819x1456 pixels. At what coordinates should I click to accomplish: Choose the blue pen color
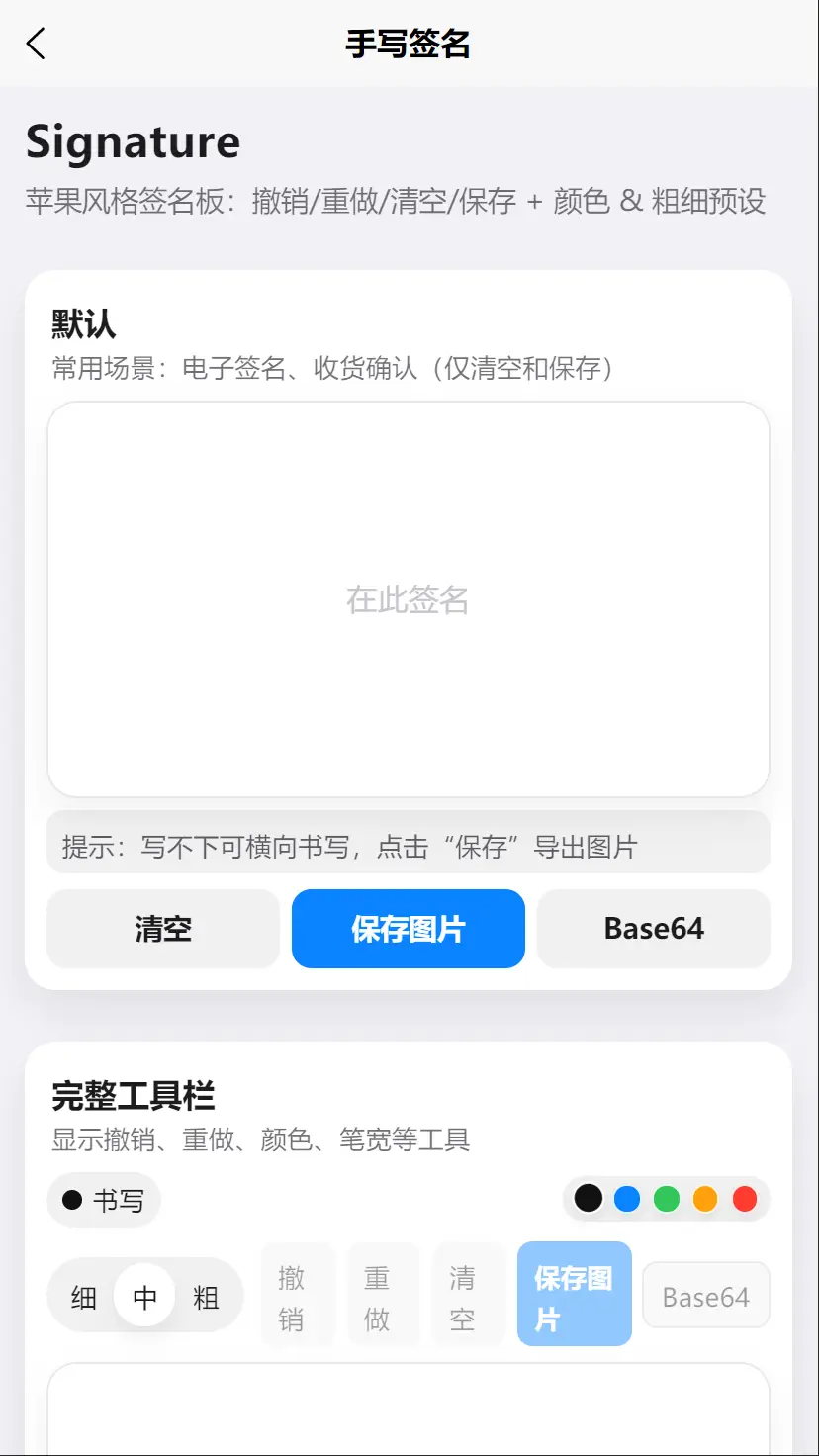tap(627, 1199)
